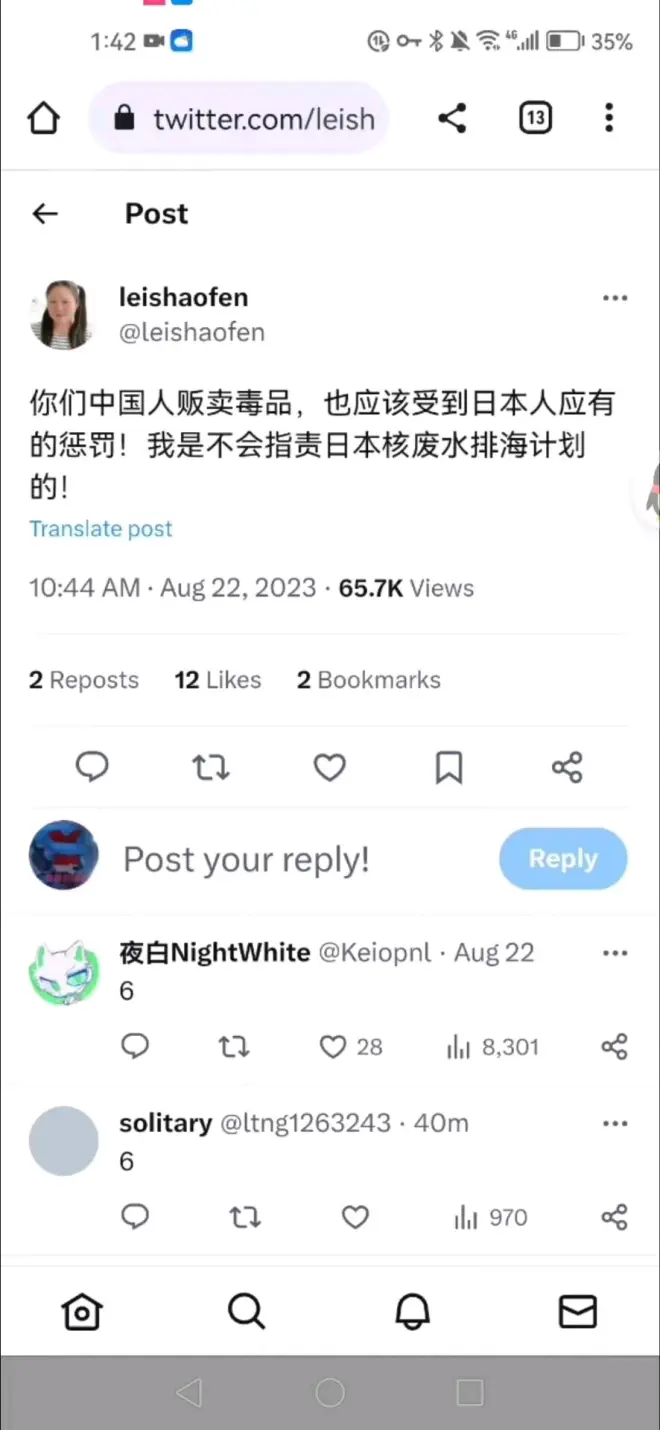Like the reply from 夜白NightWhite
The width and height of the screenshot is (660, 1430).
click(x=333, y=1047)
